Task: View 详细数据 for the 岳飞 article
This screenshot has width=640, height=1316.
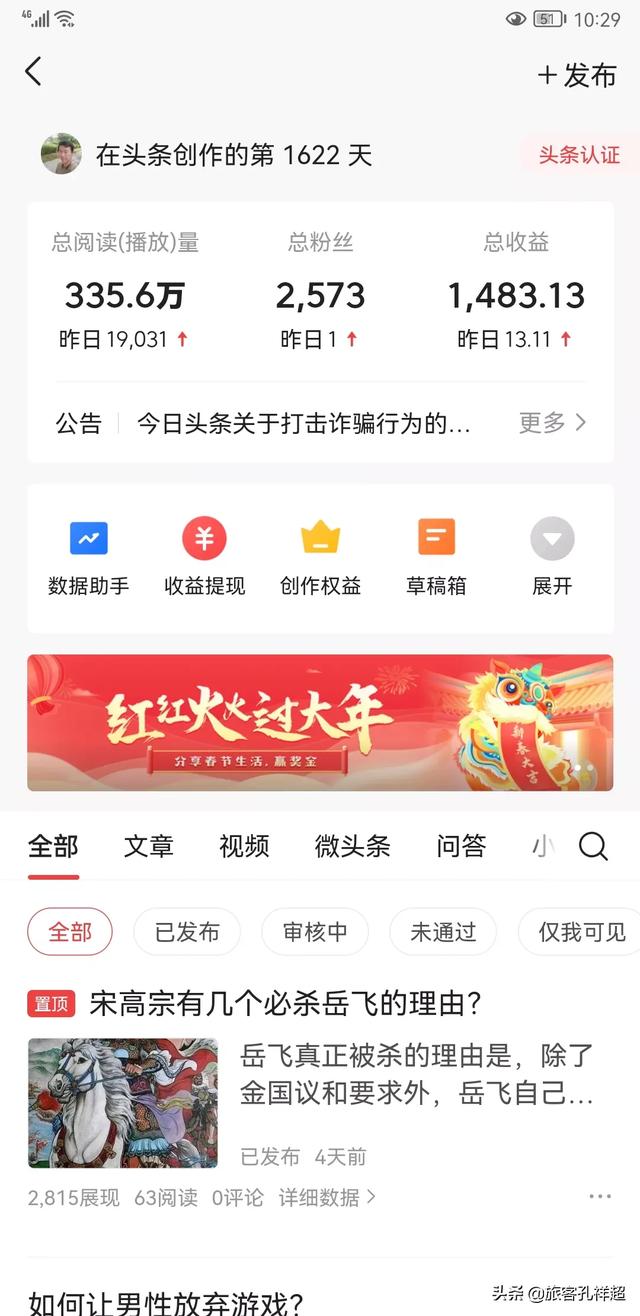Action: [327, 1197]
